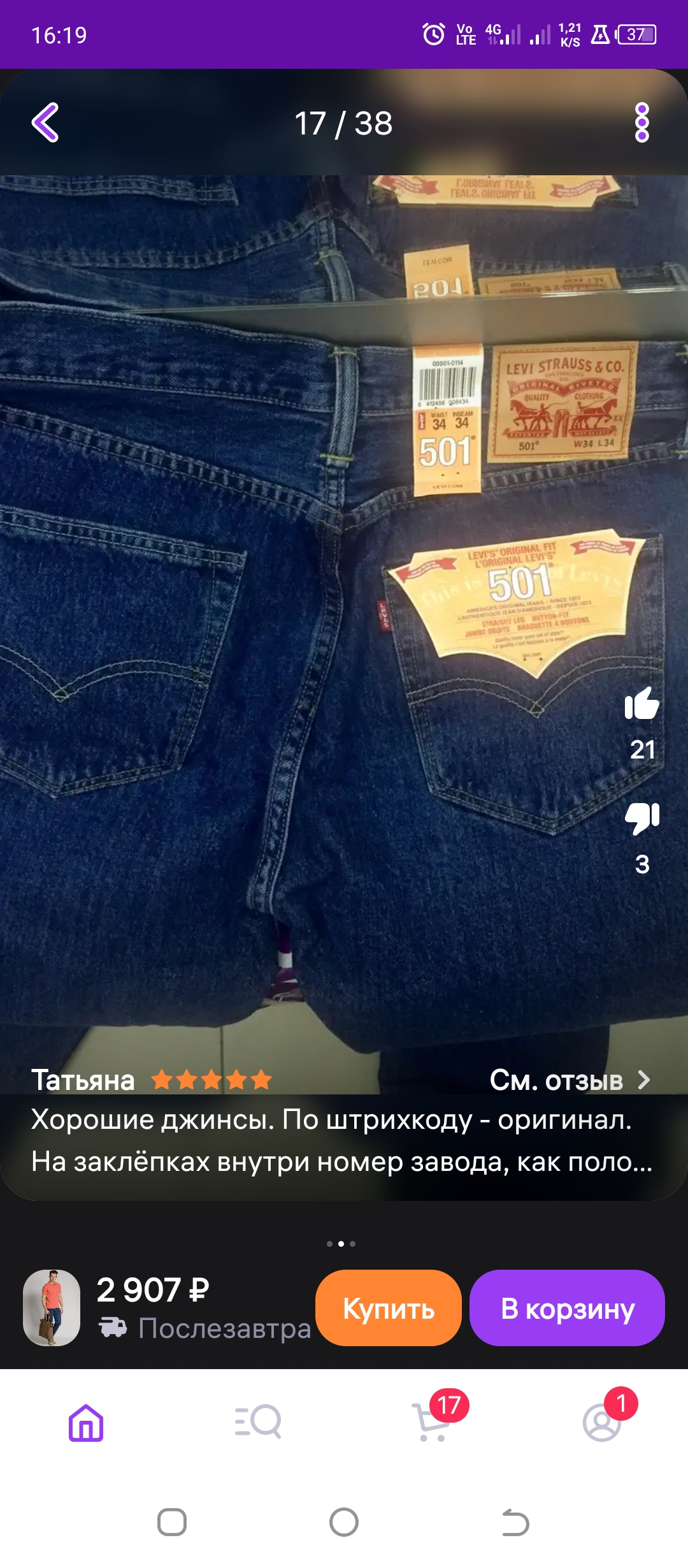This screenshot has width=688, height=1568.
Task: Add the jeans with В корзину button
Action: point(567,1308)
